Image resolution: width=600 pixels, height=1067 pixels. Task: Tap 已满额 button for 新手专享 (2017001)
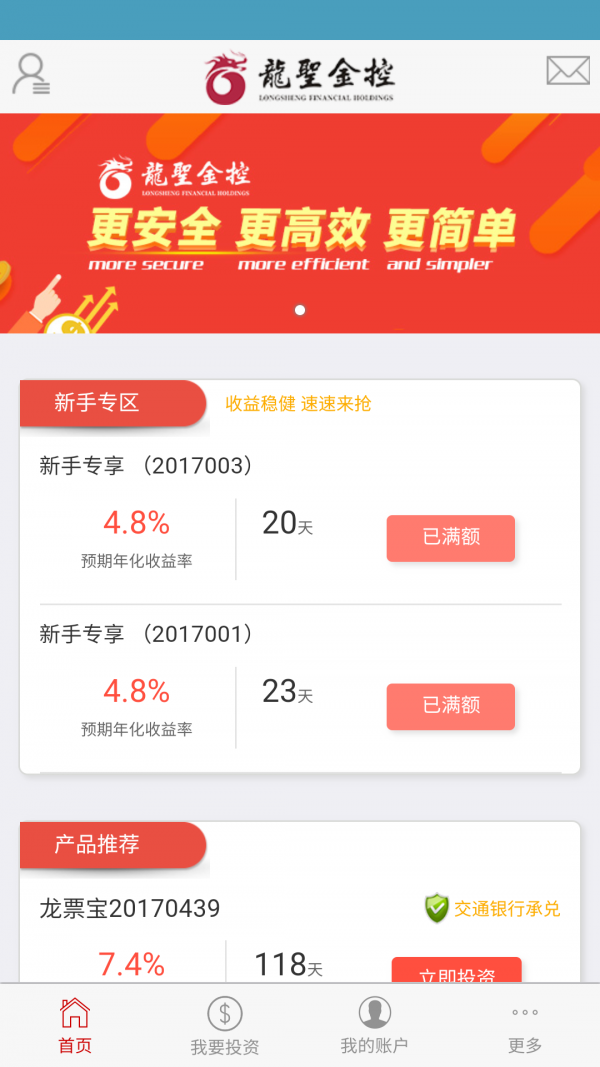pos(450,706)
